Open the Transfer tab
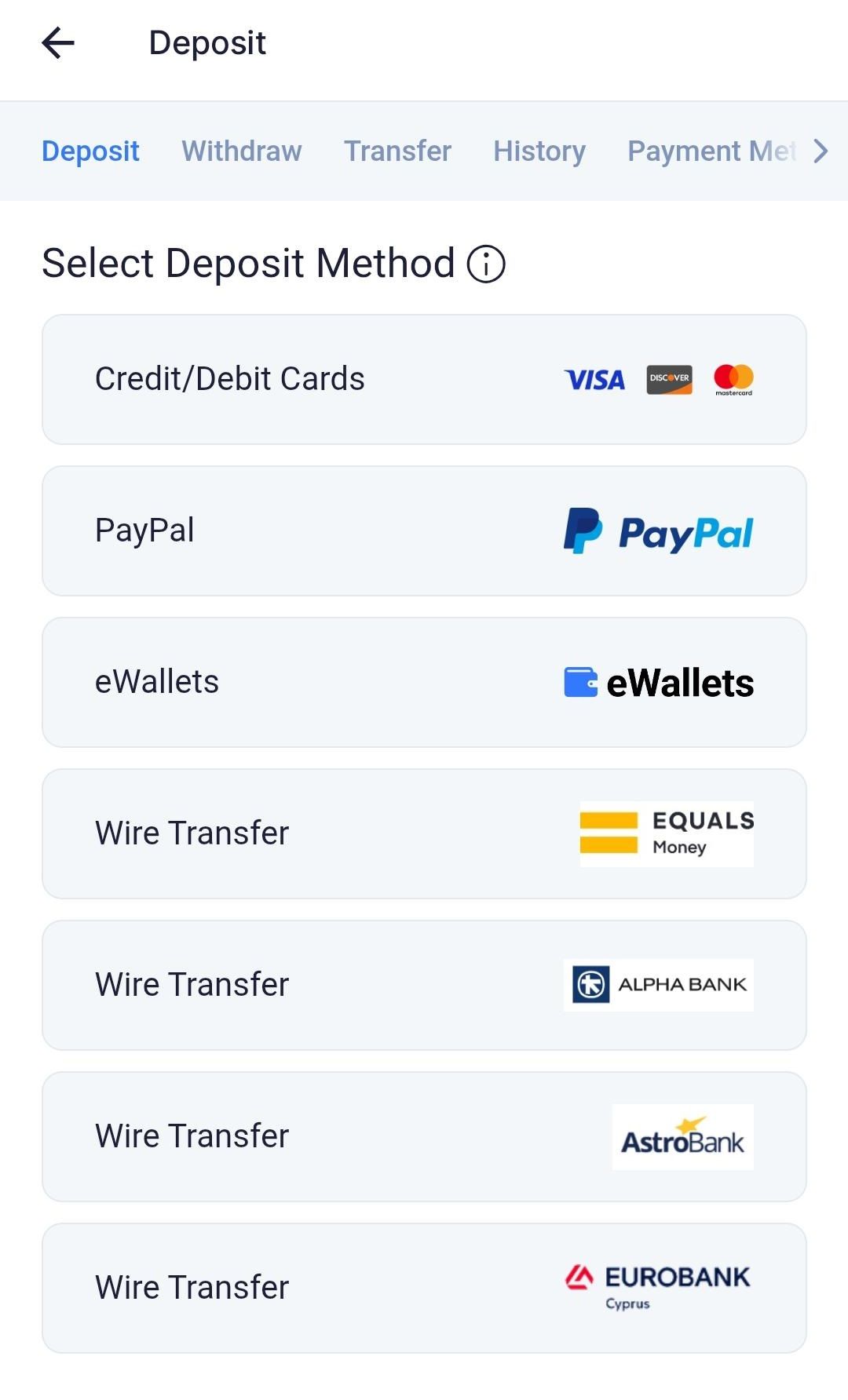The width and height of the screenshot is (848, 1400). [x=397, y=151]
